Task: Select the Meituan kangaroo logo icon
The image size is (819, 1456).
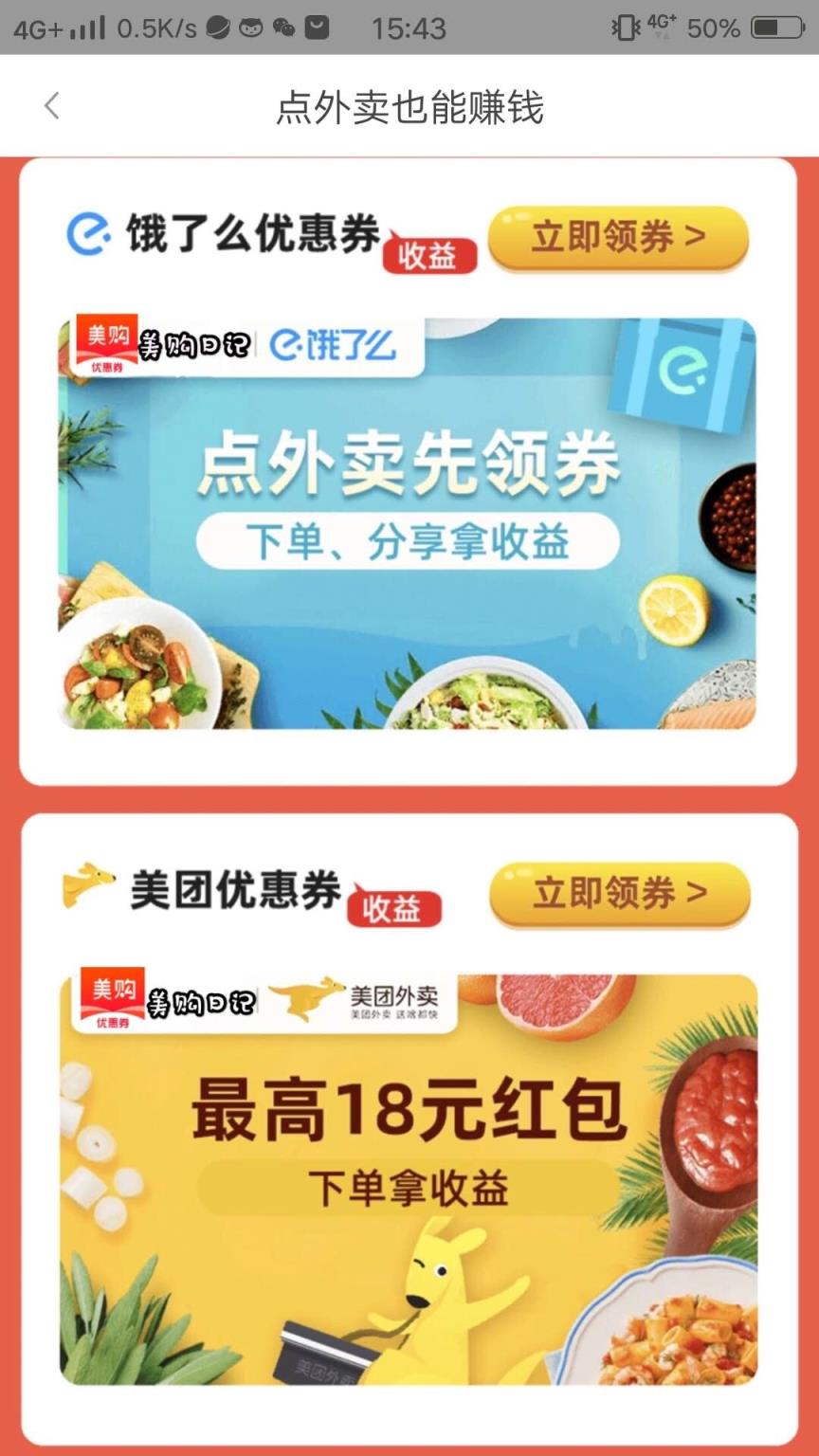Action: [84, 887]
